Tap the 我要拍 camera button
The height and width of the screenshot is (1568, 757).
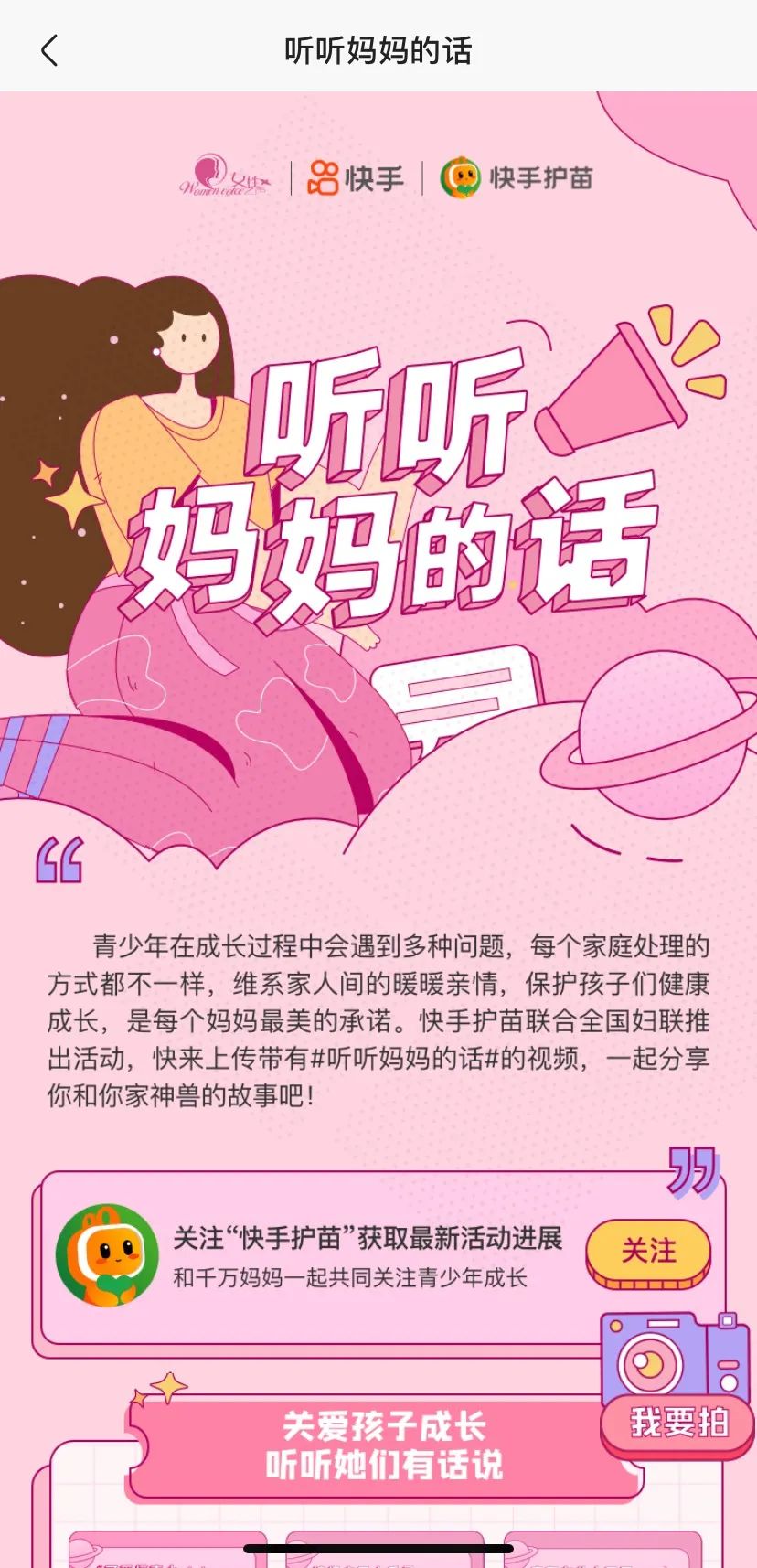(677, 1386)
